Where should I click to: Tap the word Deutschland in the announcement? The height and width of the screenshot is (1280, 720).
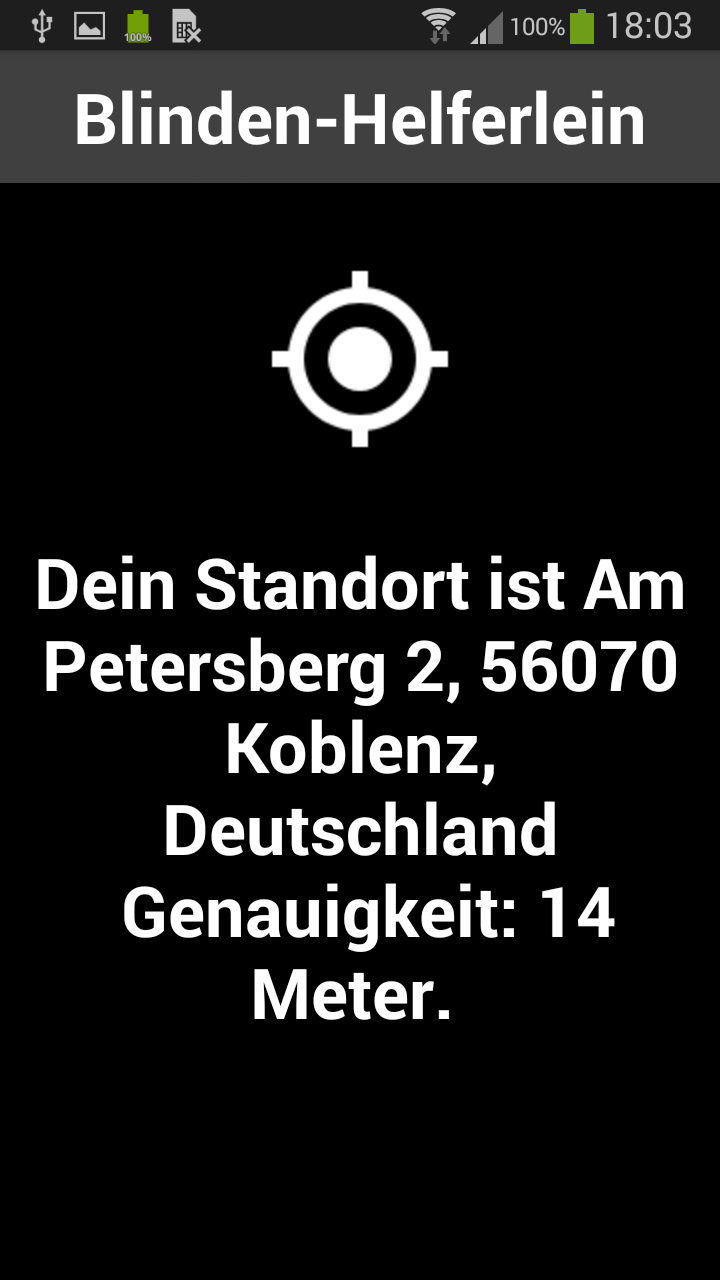pos(360,828)
